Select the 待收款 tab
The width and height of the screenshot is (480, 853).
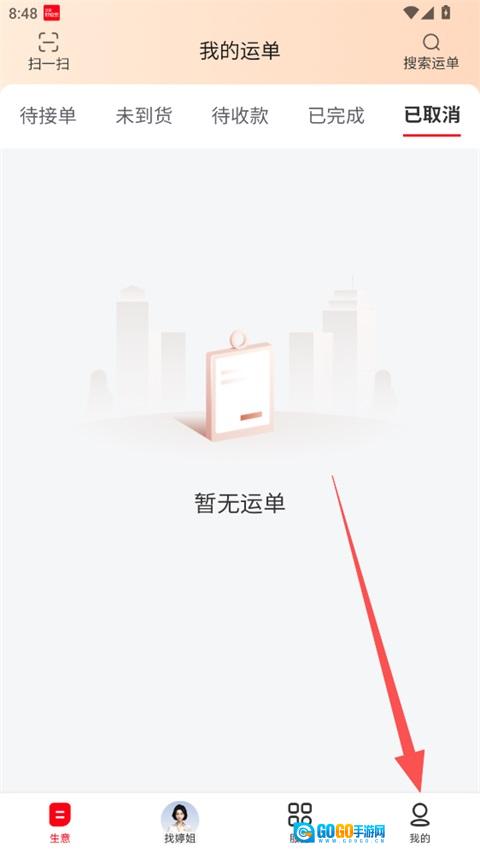tap(240, 116)
